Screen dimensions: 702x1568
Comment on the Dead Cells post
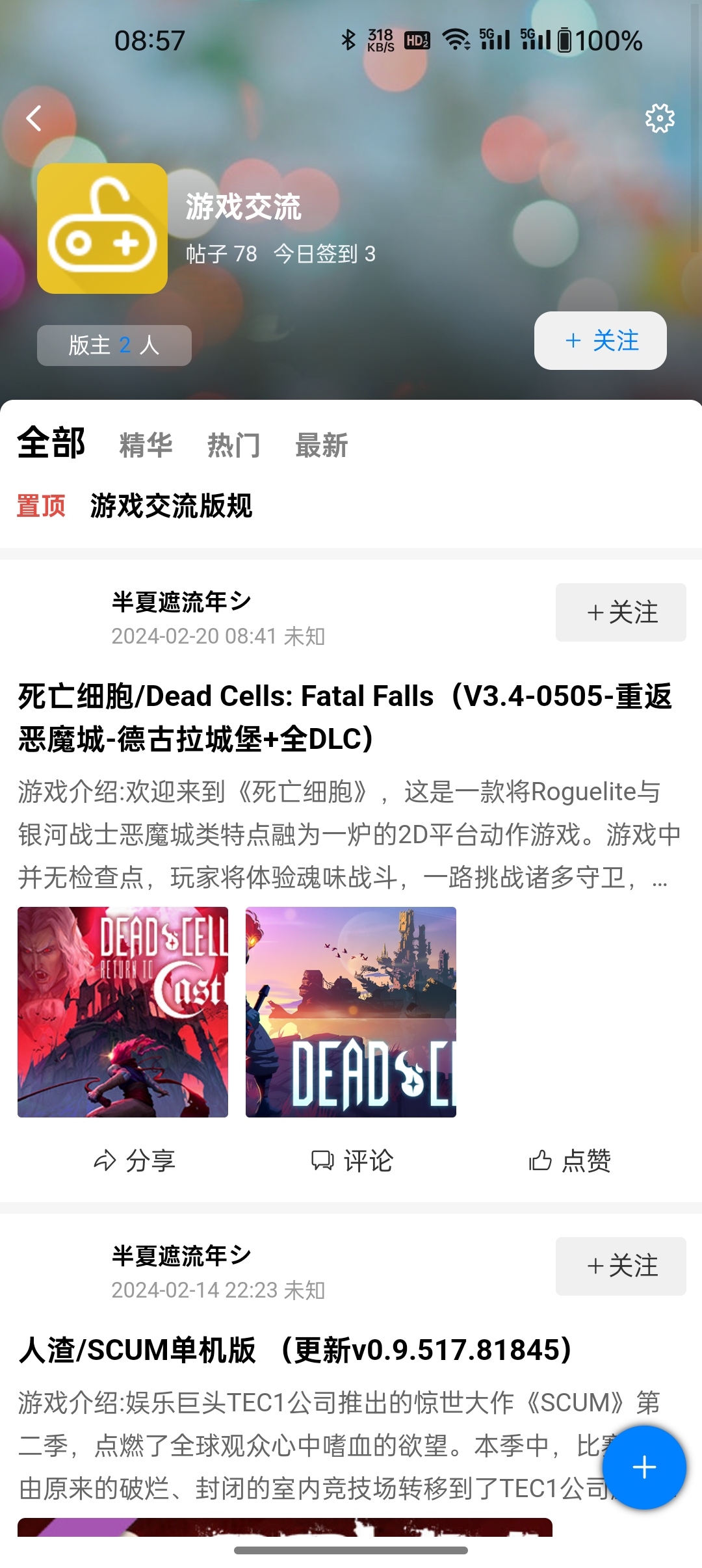click(x=352, y=1160)
